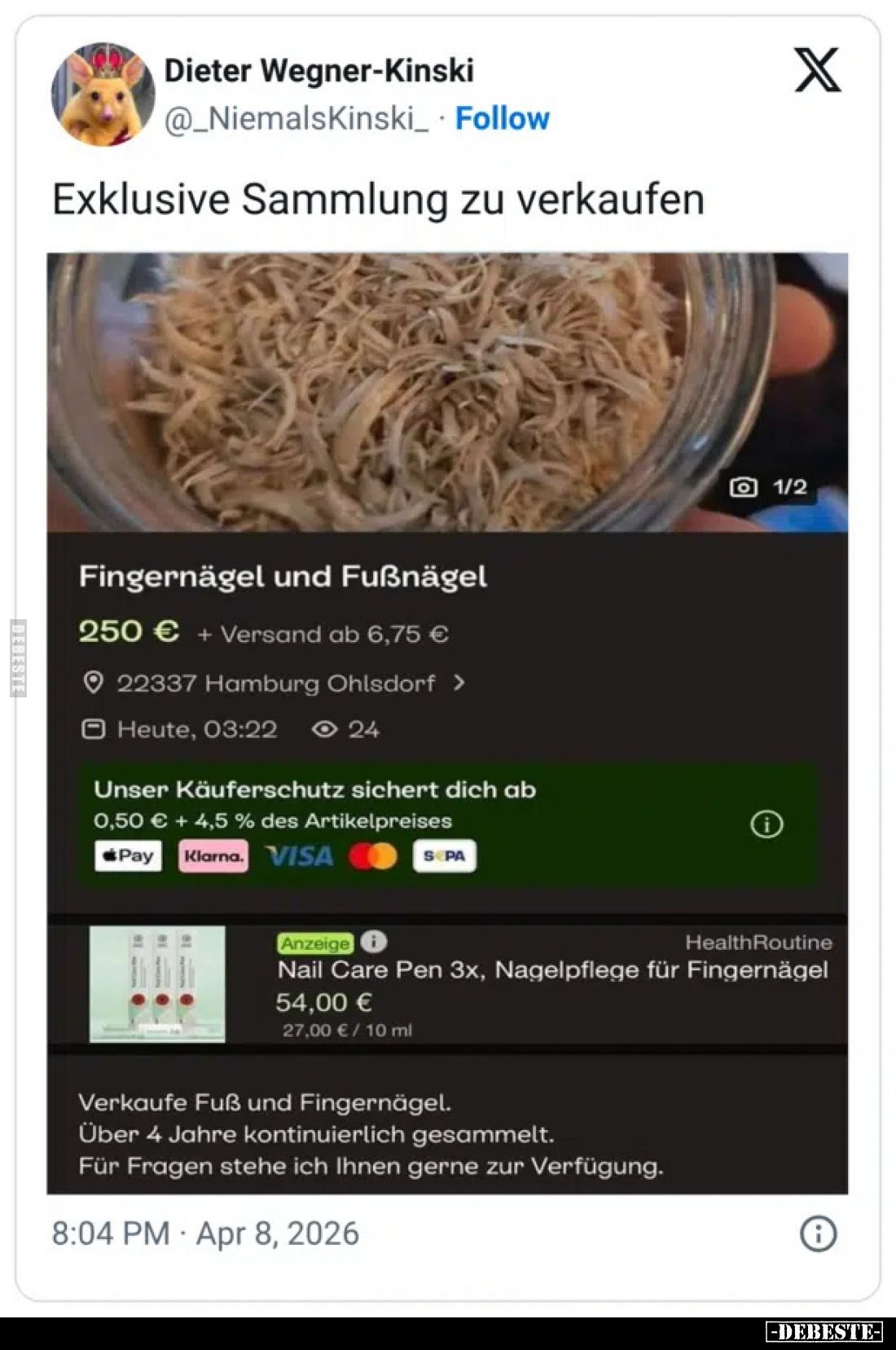Open the Apple Pay payment icon

(x=126, y=856)
